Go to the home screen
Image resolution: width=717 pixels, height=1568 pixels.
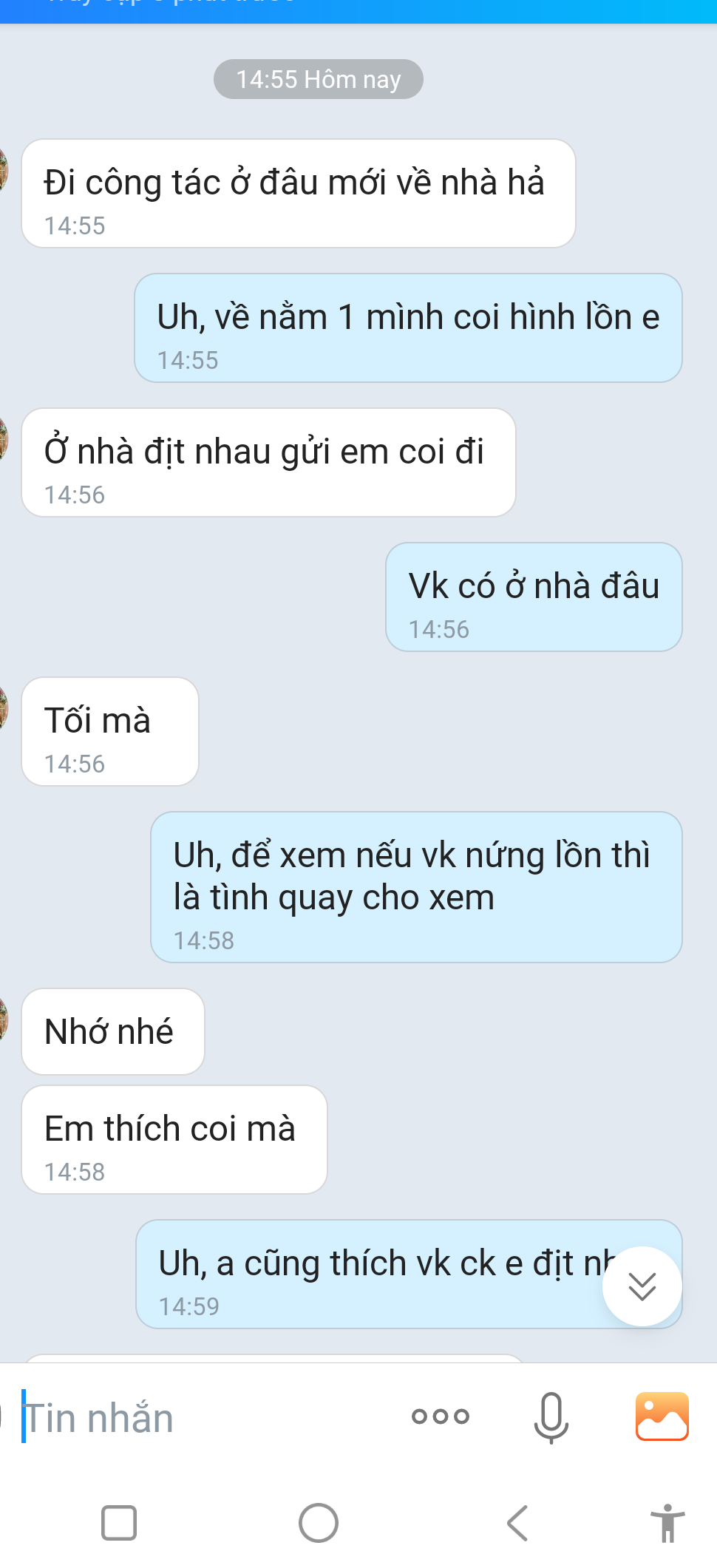tap(319, 1523)
